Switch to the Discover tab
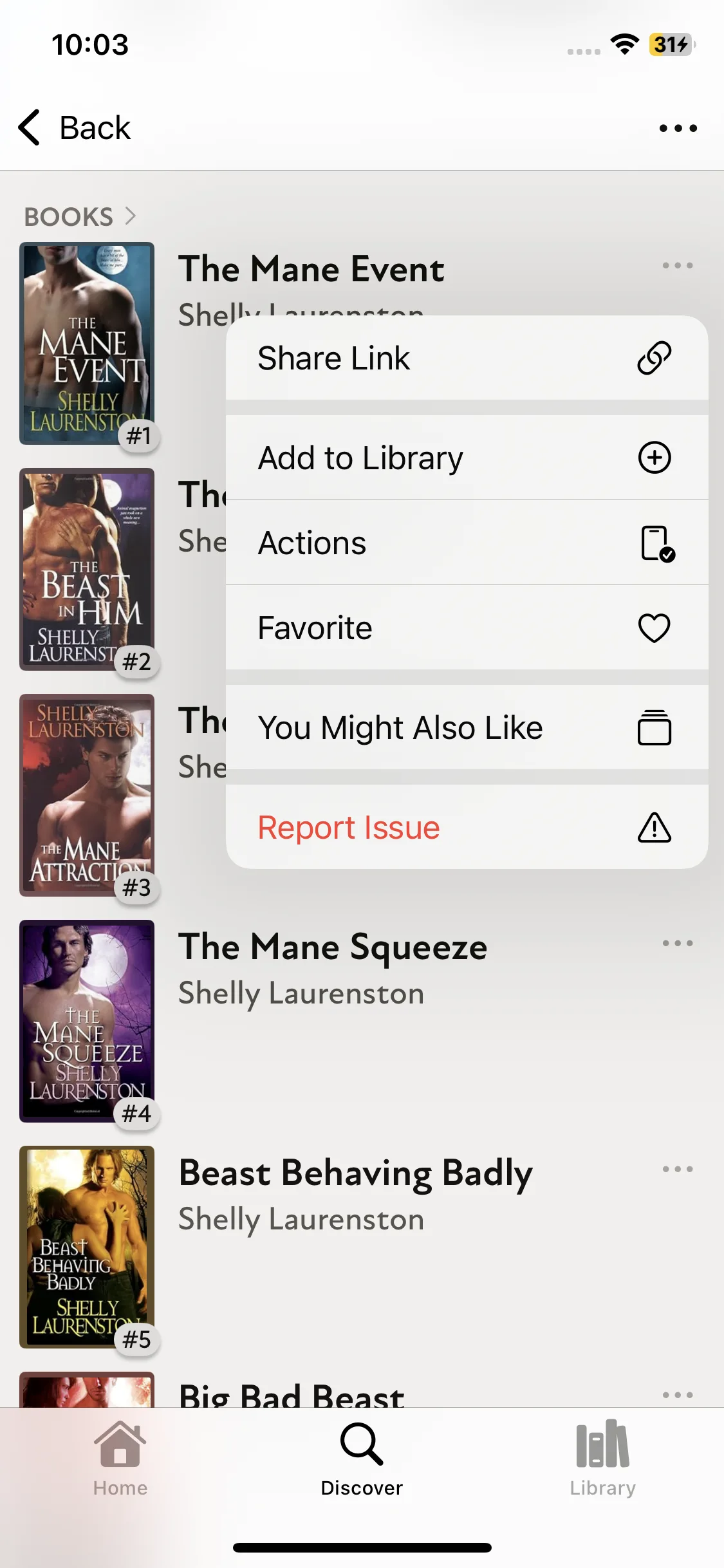Screen dimensions: 724x1568 pyautogui.click(x=362, y=1458)
